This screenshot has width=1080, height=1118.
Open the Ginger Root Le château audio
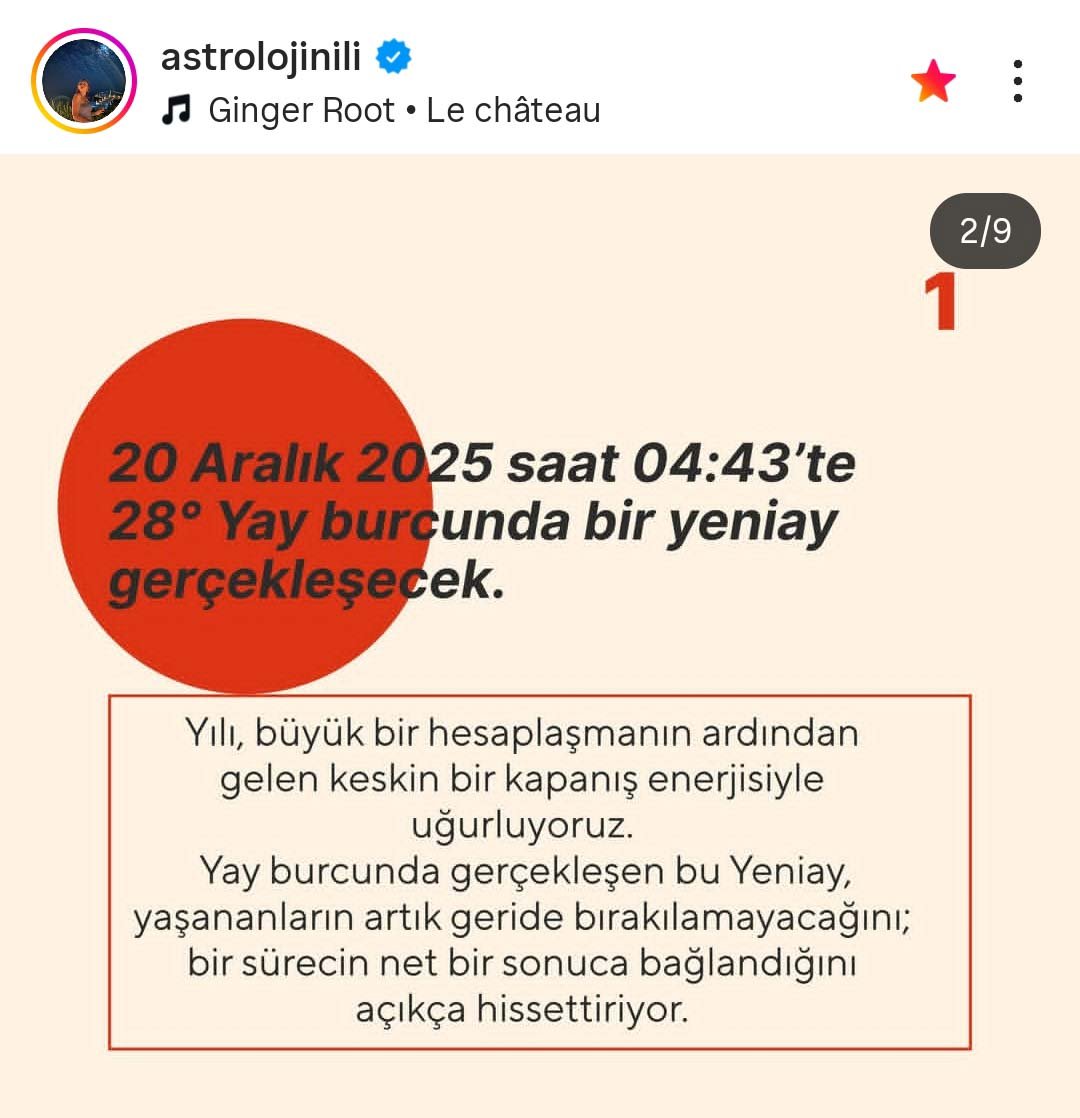coord(381,111)
